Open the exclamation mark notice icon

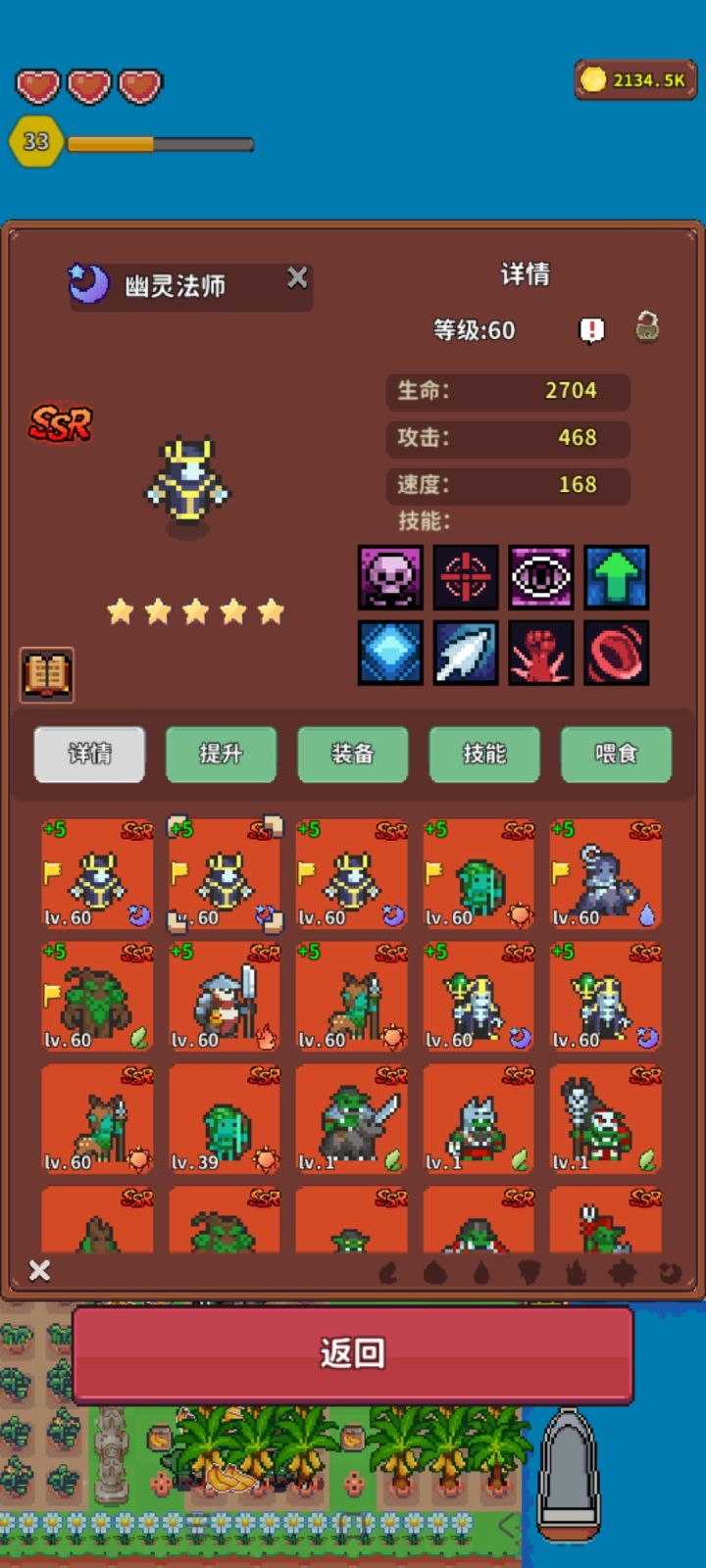click(590, 330)
